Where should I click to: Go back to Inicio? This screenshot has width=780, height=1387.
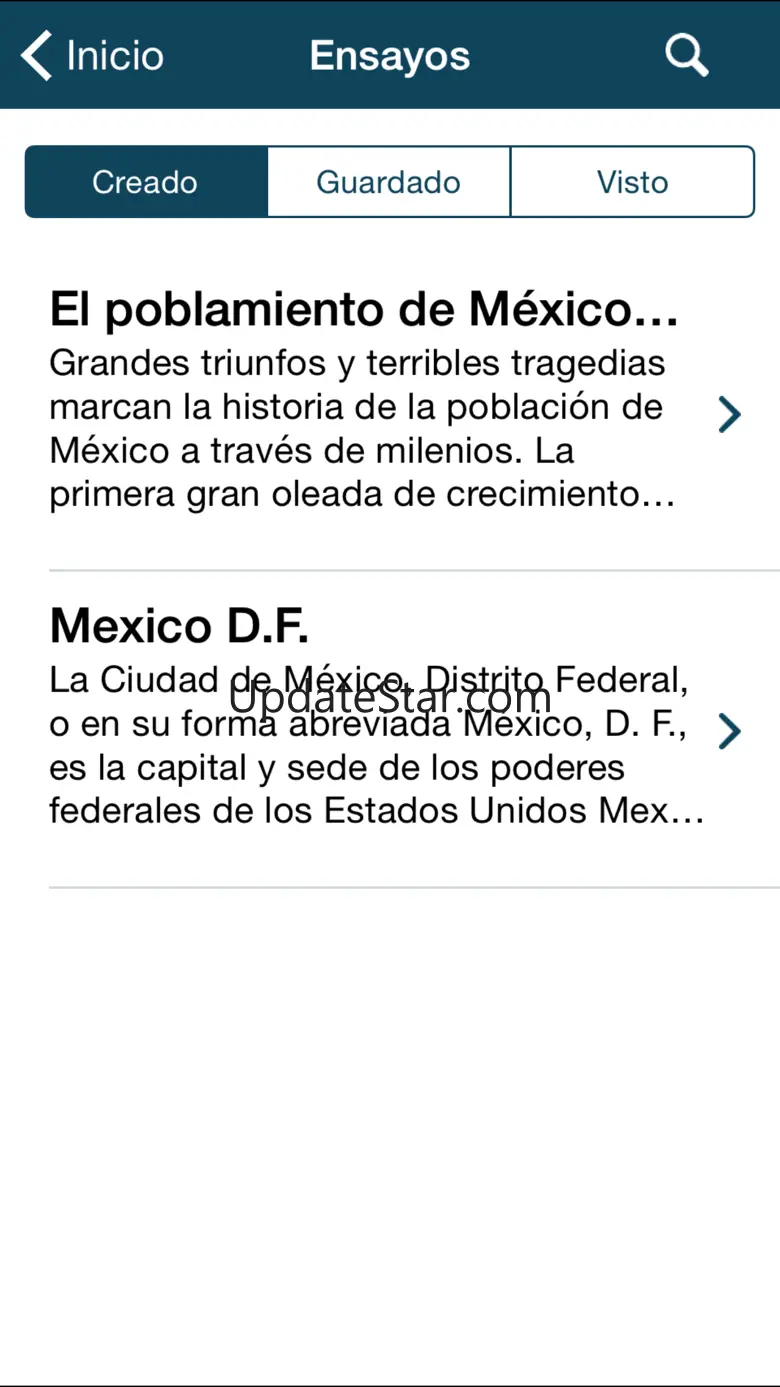pos(92,56)
